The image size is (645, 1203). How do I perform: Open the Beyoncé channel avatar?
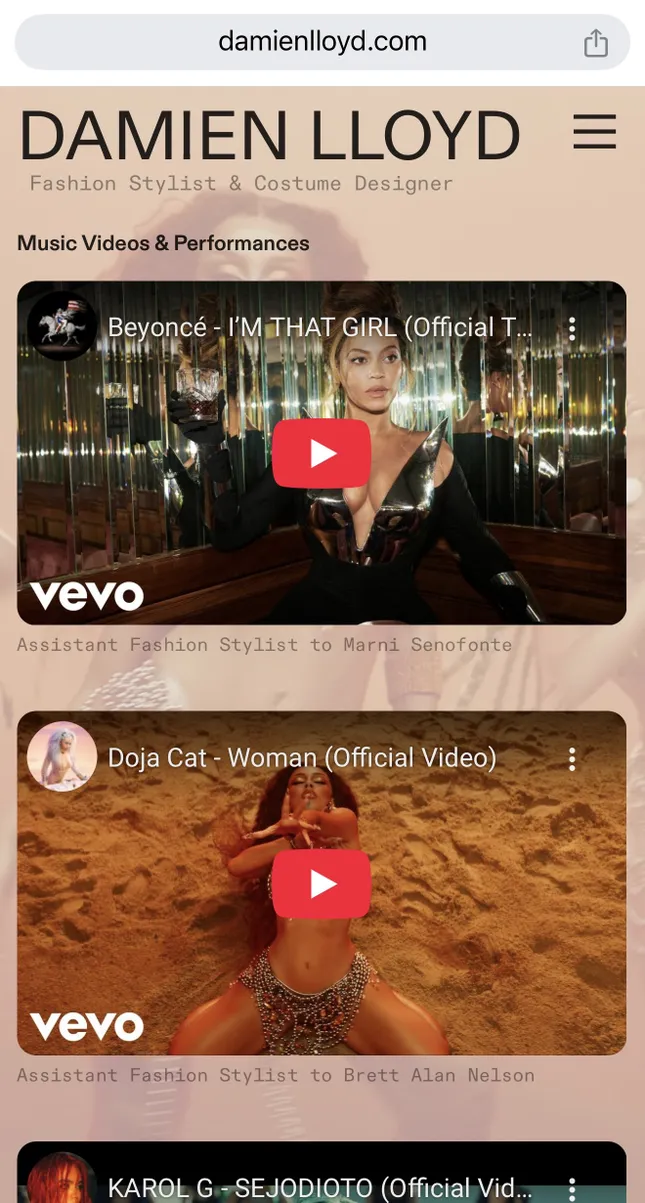point(62,326)
